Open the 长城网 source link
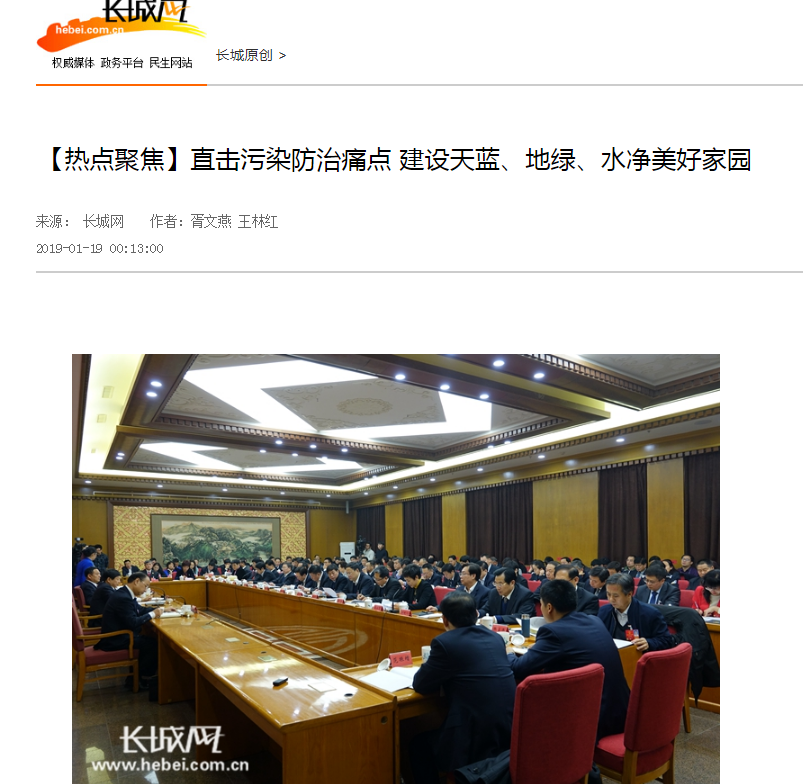 point(103,222)
